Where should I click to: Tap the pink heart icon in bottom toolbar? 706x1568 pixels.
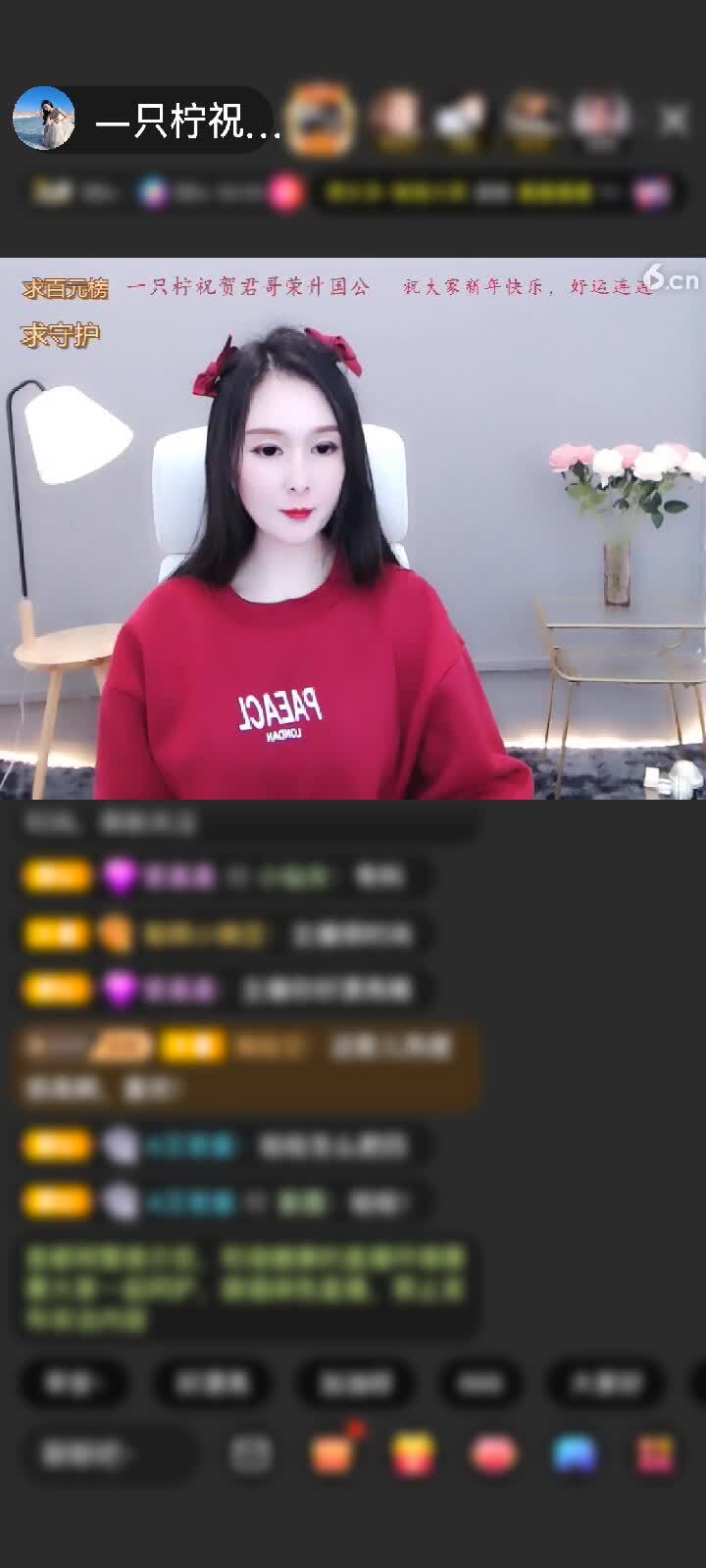(494, 1454)
